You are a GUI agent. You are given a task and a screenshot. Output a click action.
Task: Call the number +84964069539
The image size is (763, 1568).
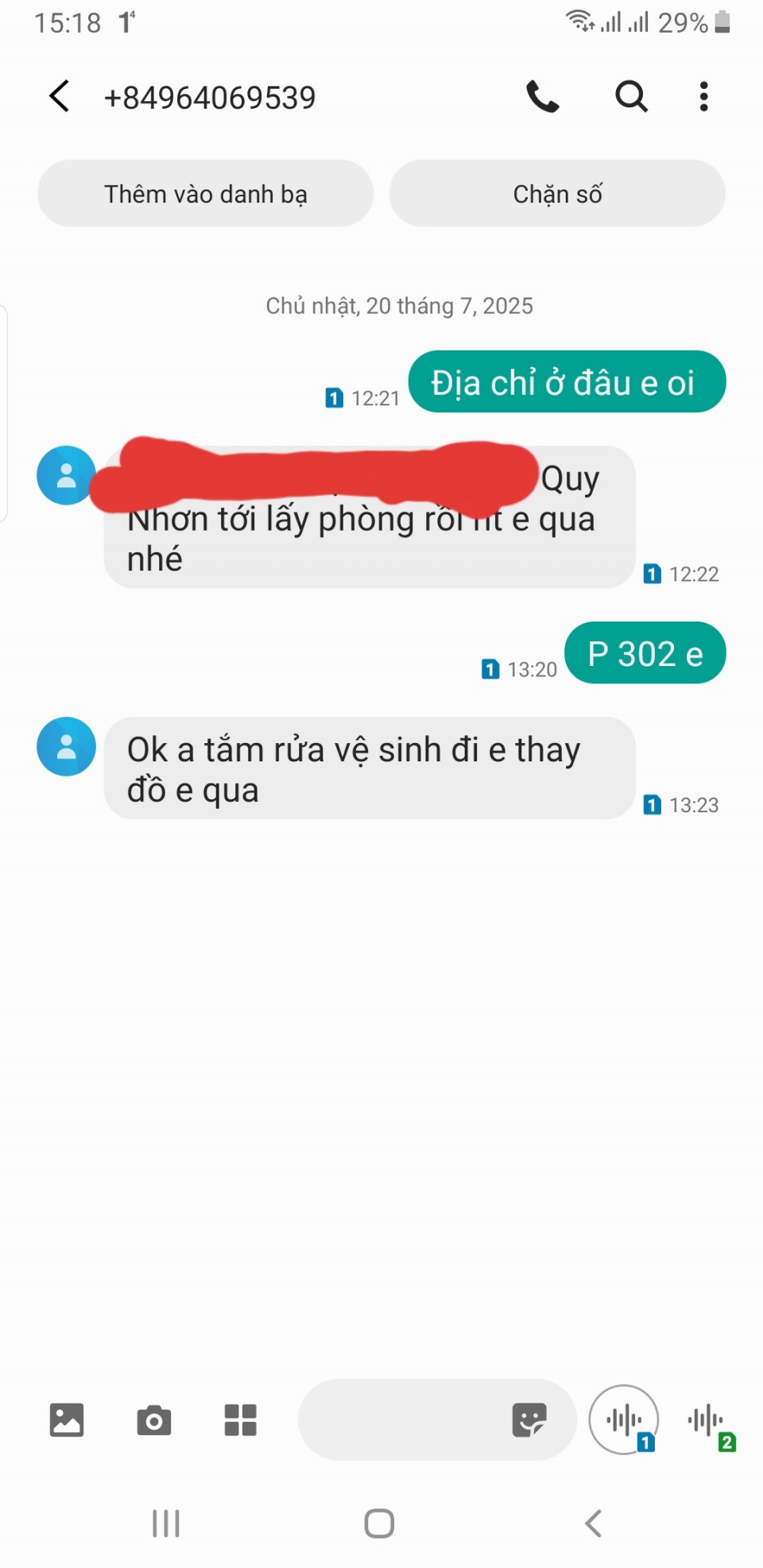(x=543, y=97)
